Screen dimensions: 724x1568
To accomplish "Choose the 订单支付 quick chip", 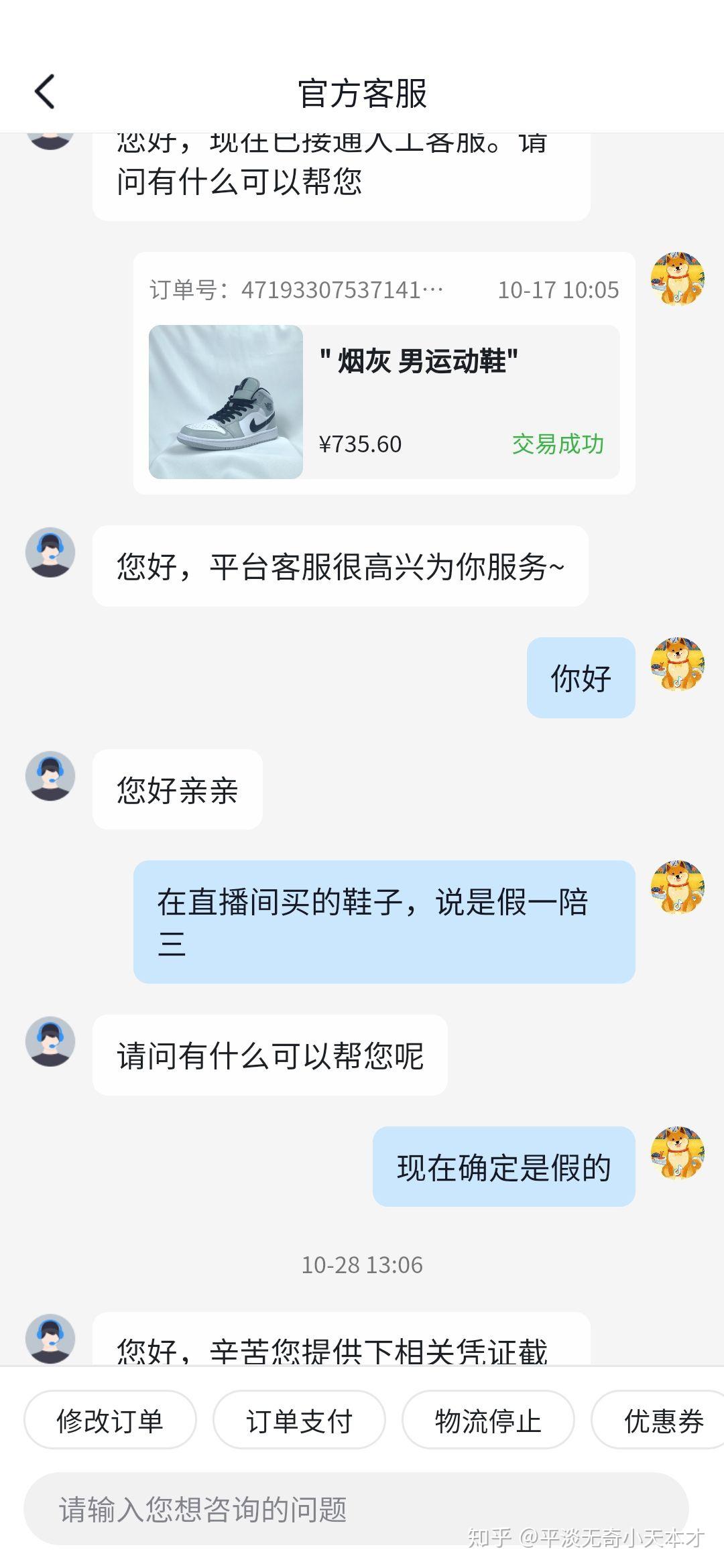I will (299, 1421).
